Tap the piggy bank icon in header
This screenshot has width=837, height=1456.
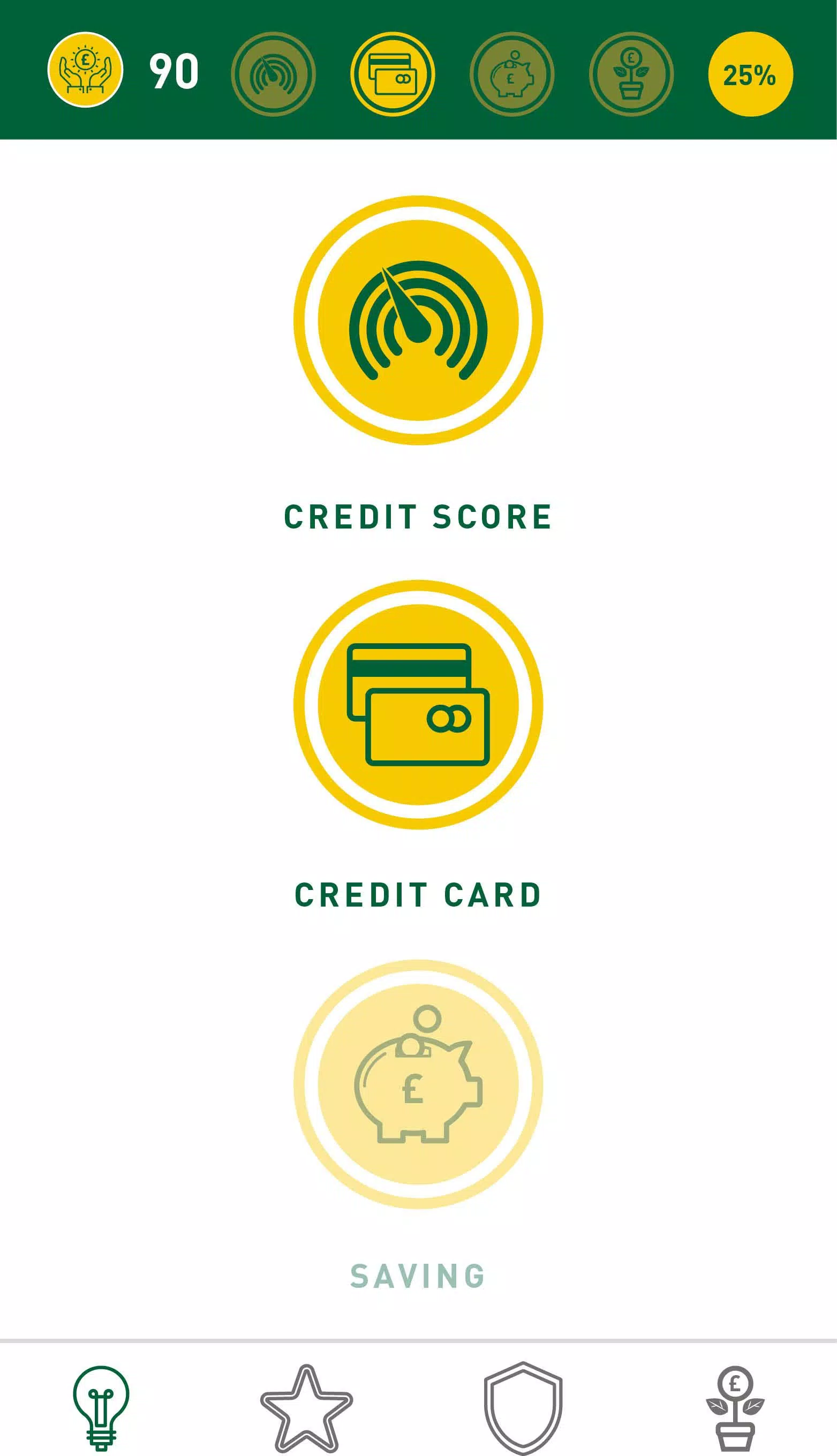pos(511,74)
